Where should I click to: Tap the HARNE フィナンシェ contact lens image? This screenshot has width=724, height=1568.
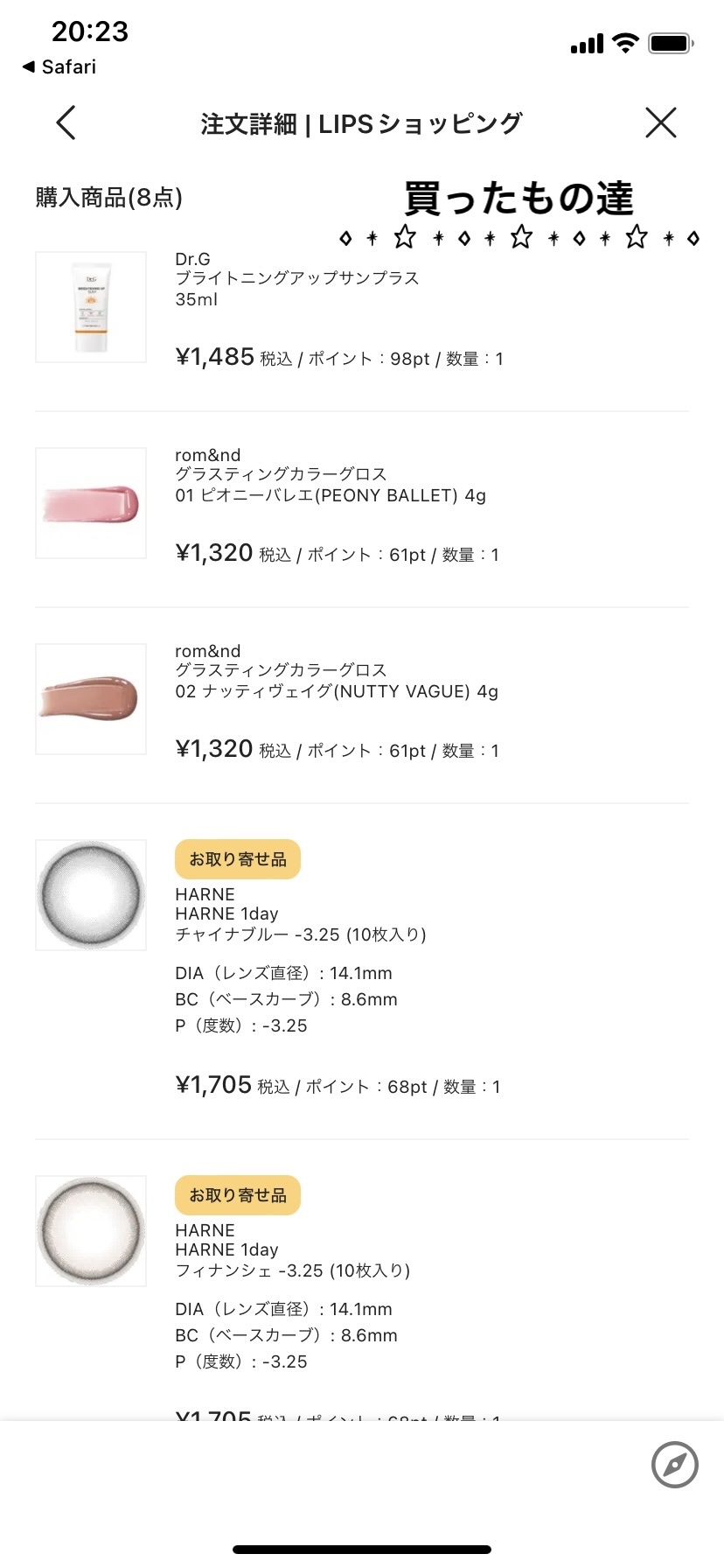point(90,1230)
